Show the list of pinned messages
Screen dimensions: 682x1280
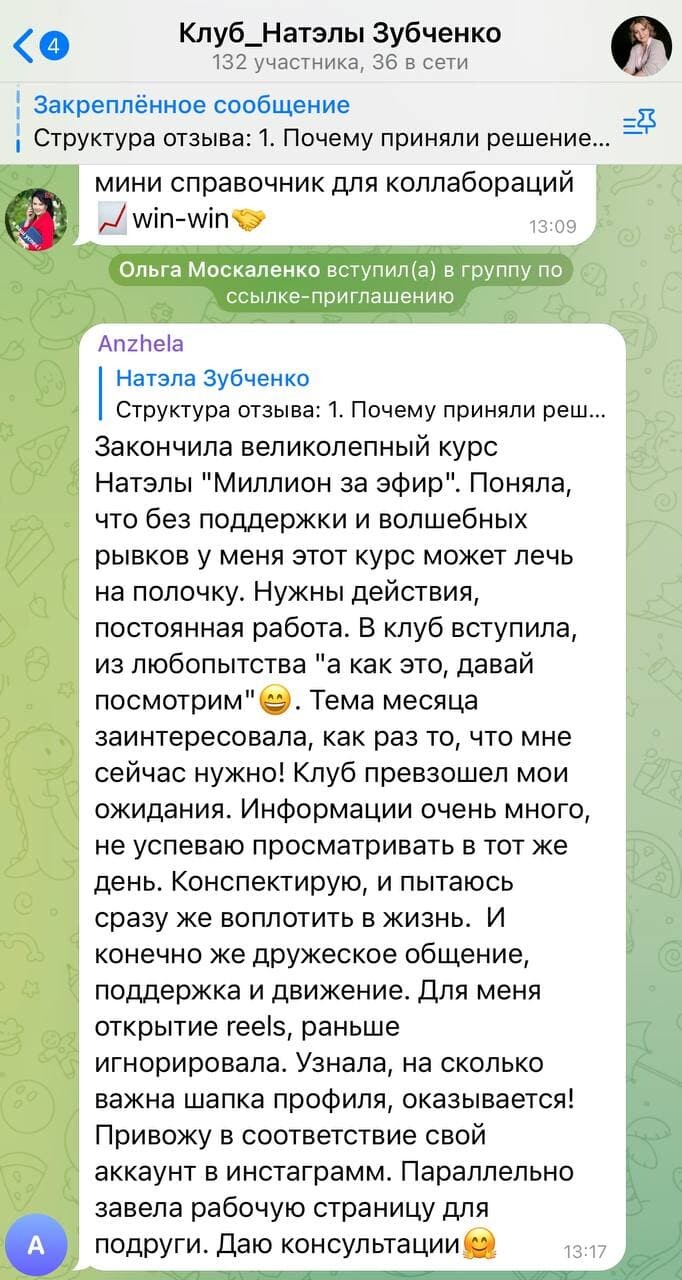point(639,123)
